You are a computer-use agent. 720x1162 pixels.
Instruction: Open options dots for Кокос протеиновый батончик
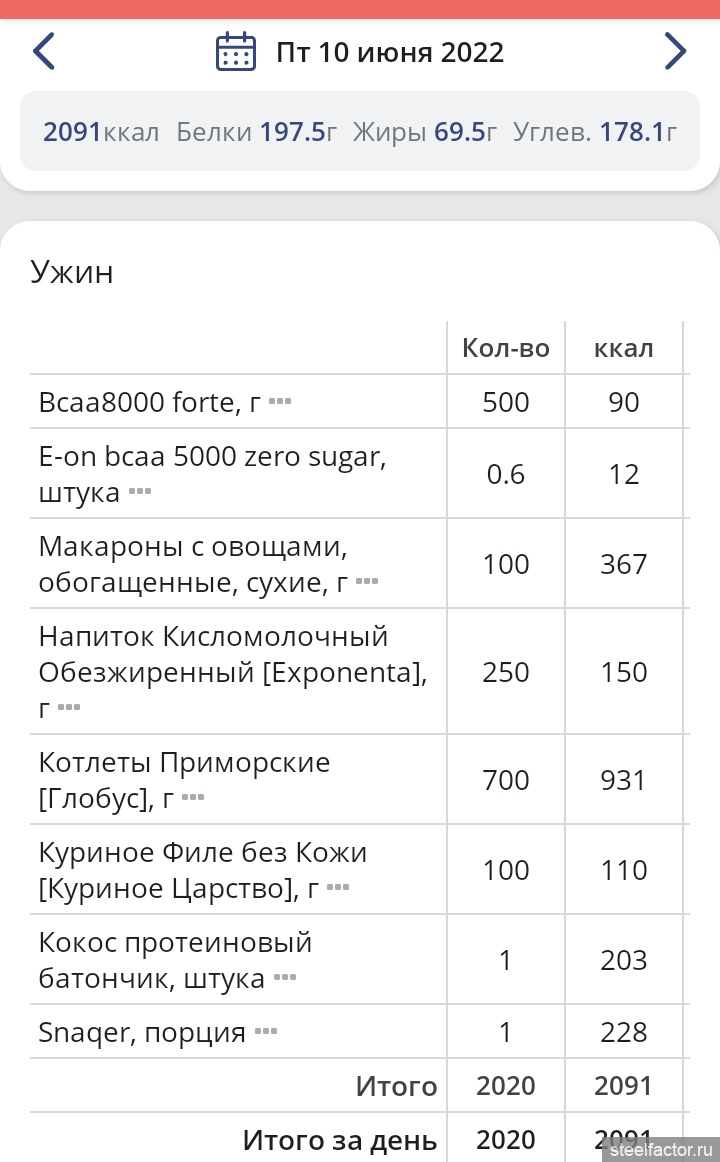pos(285,977)
